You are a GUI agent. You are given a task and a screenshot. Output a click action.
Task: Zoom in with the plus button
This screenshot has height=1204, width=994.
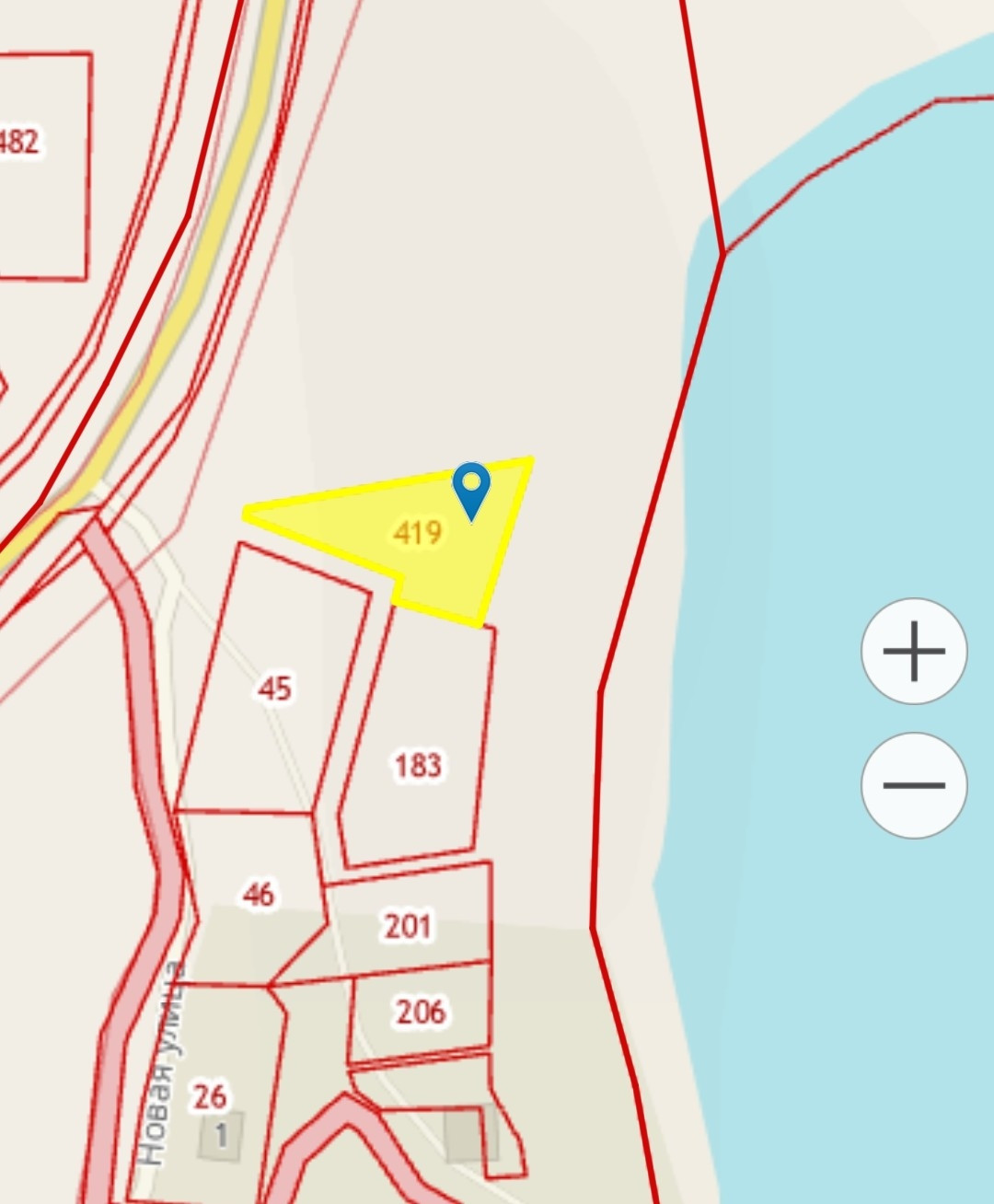914,651
